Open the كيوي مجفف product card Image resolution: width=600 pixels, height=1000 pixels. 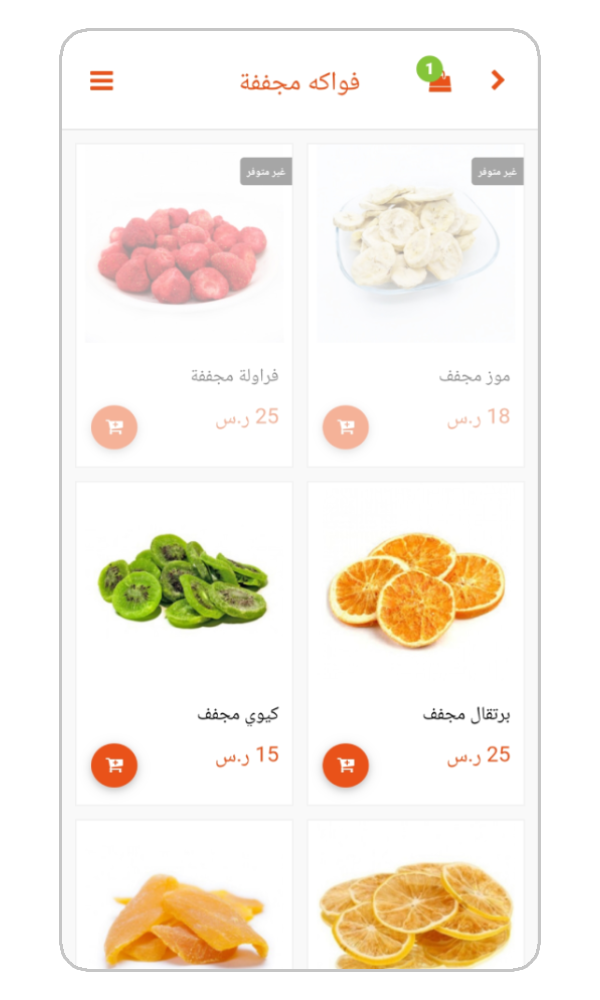(184, 600)
